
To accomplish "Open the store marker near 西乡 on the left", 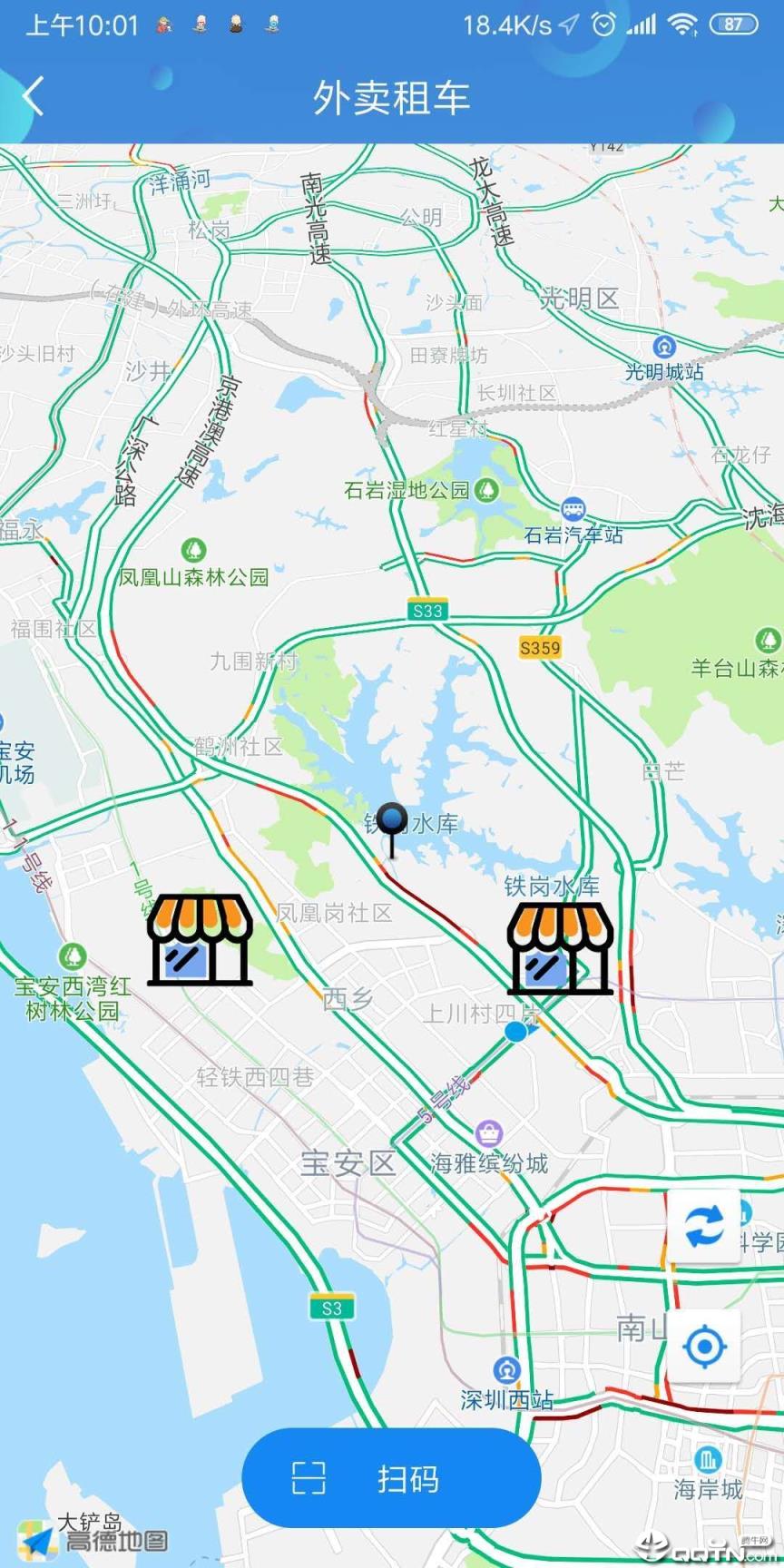I will coord(200,940).
